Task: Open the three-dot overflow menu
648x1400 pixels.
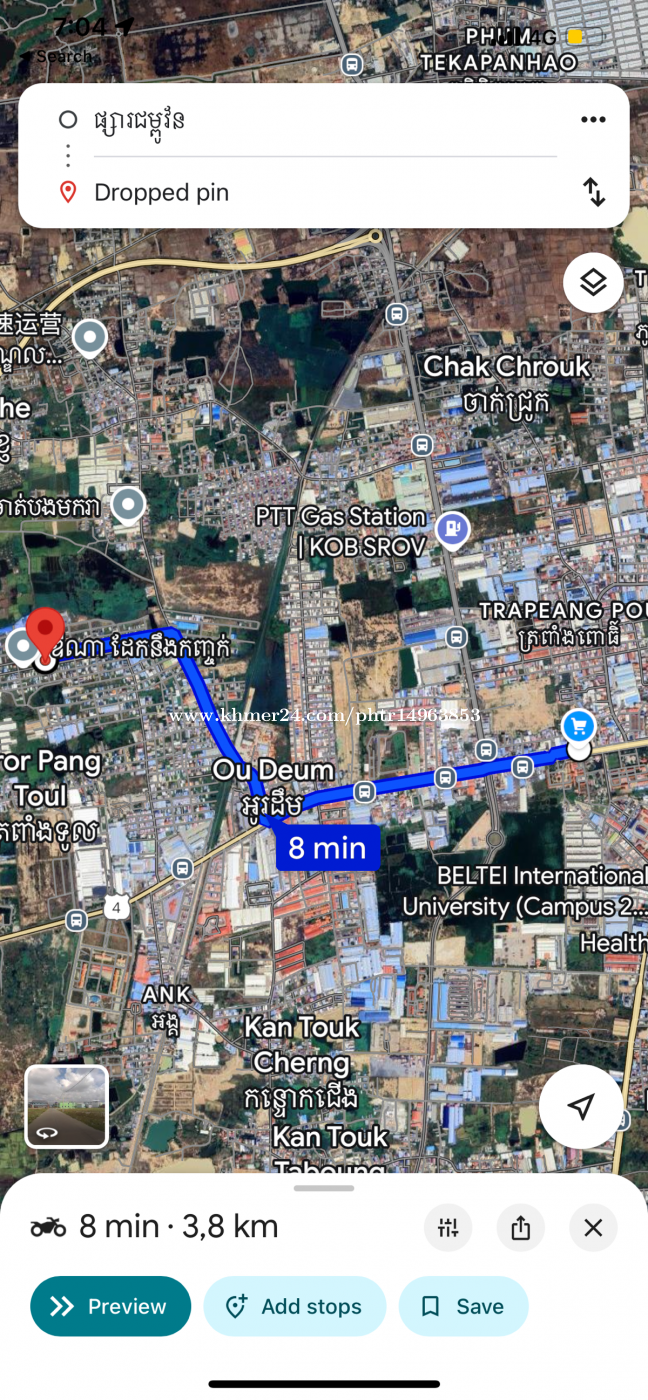Action: 593,120
